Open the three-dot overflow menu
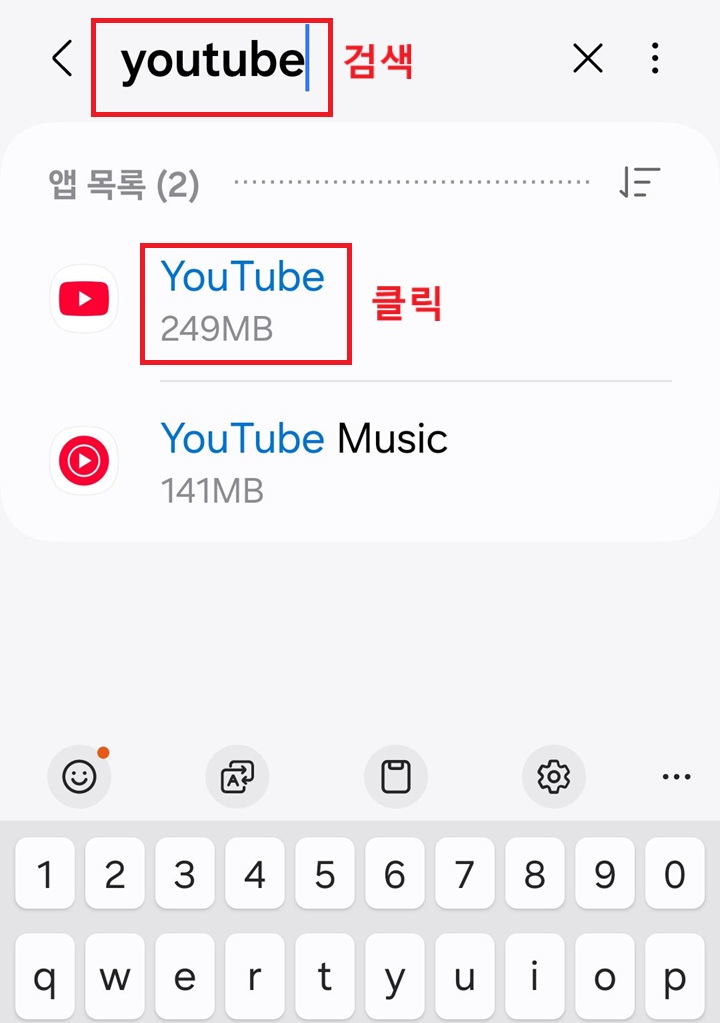The height and width of the screenshot is (1023, 720). pyautogui.click(x=656, y=58)
